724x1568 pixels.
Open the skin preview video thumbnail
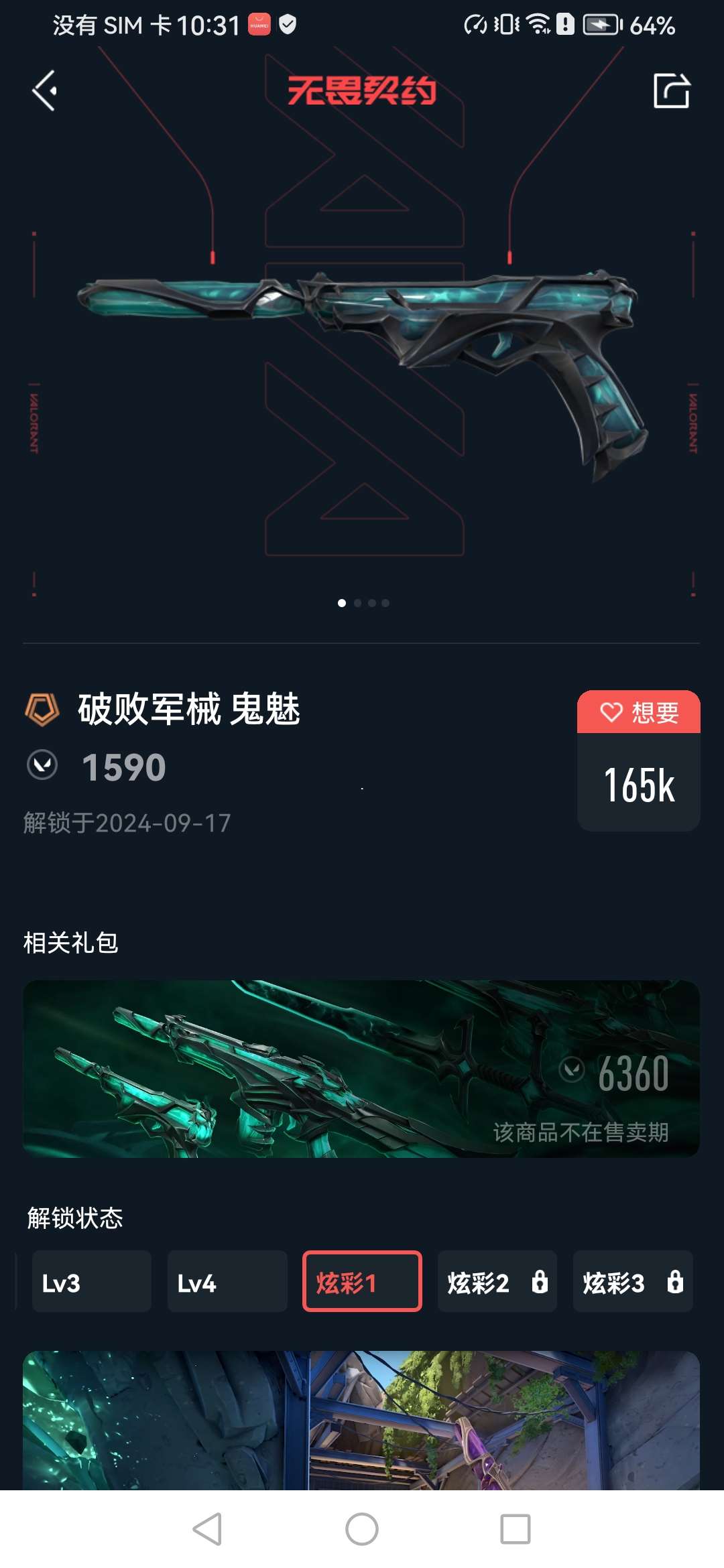coord(361,1421)
